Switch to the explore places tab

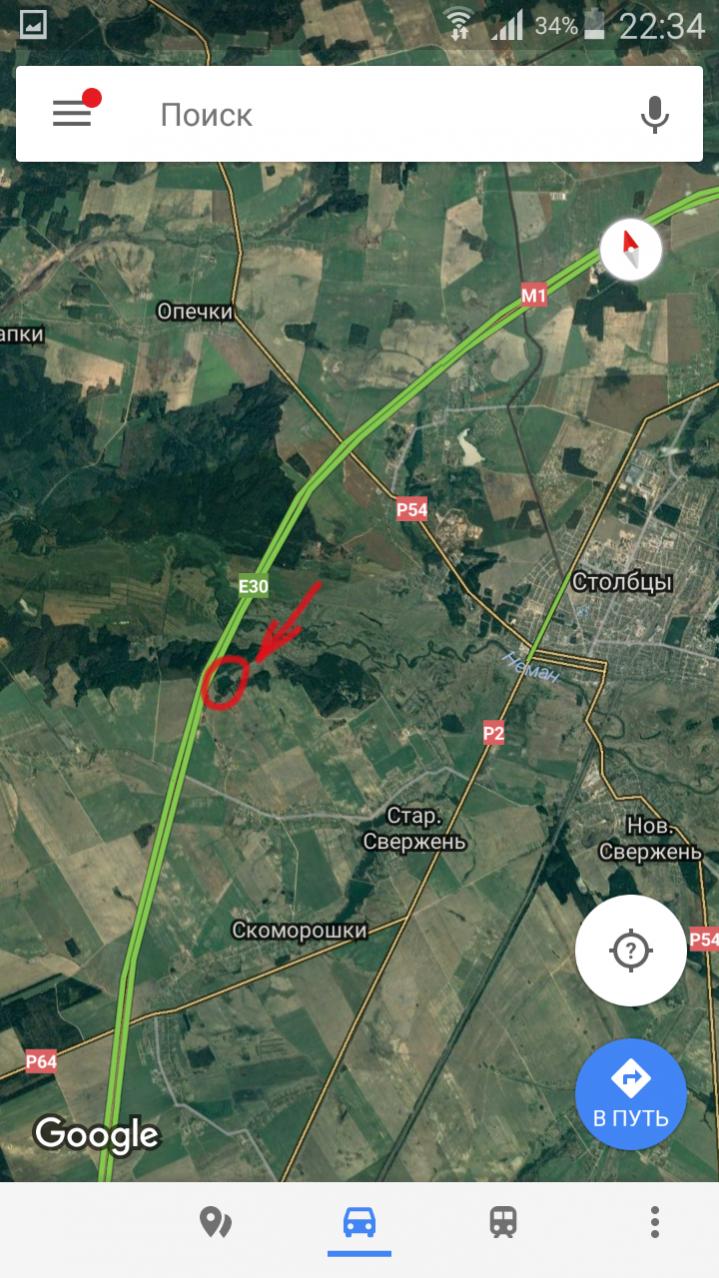pyautogui.click(x=215, y=1221)
